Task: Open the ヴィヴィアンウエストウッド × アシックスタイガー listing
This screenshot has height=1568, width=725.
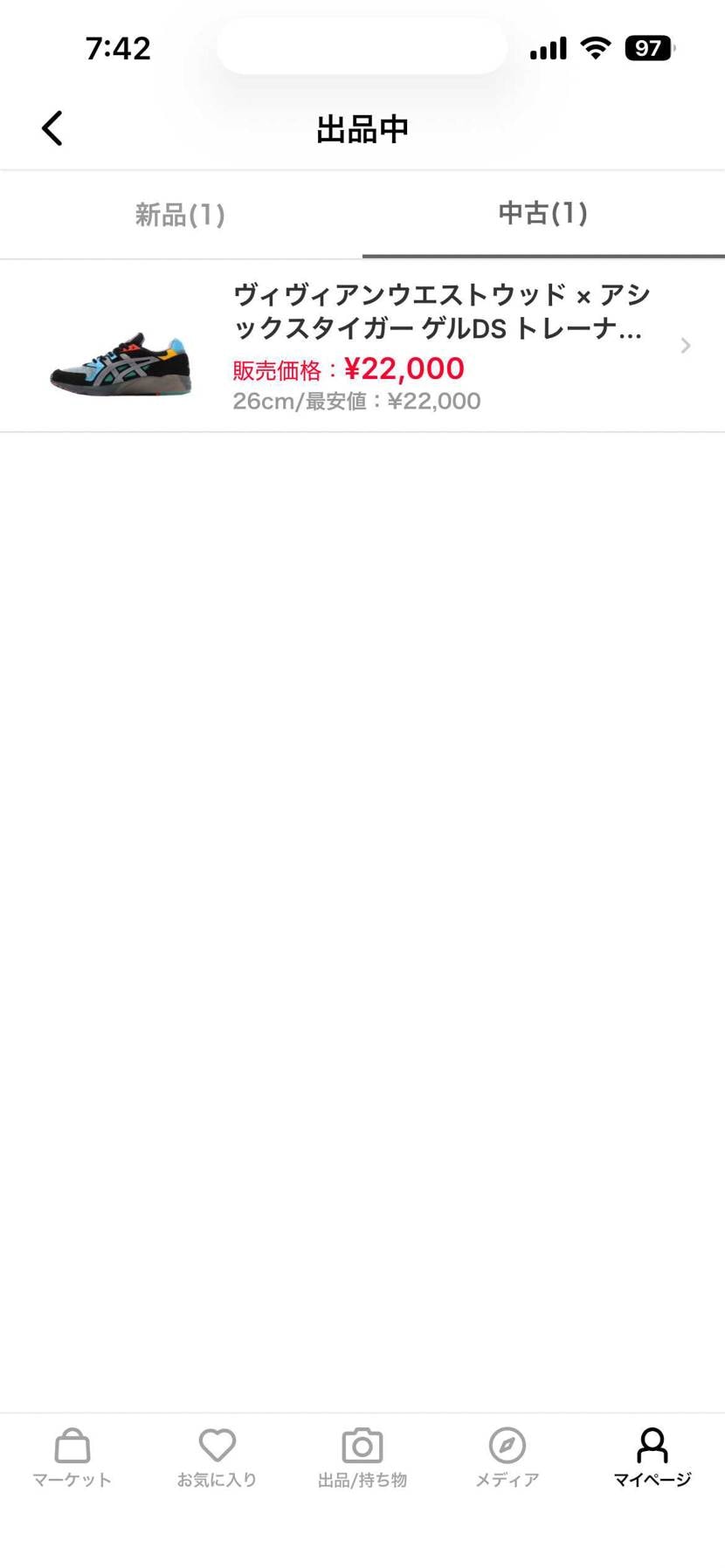Action: click(x=362, y=347)
